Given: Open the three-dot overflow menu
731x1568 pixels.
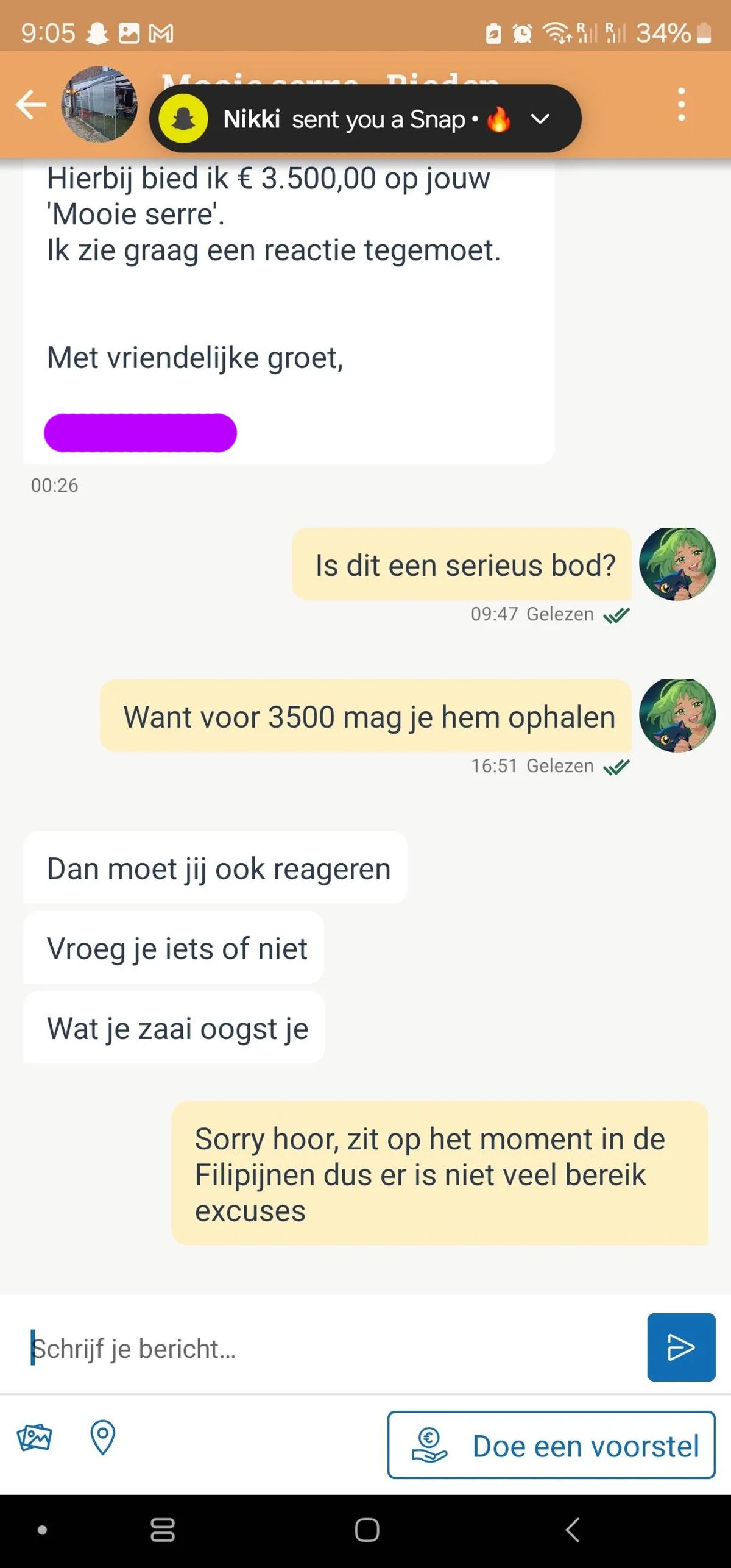Looking at the screenshot, I should [x=681, y=105].
